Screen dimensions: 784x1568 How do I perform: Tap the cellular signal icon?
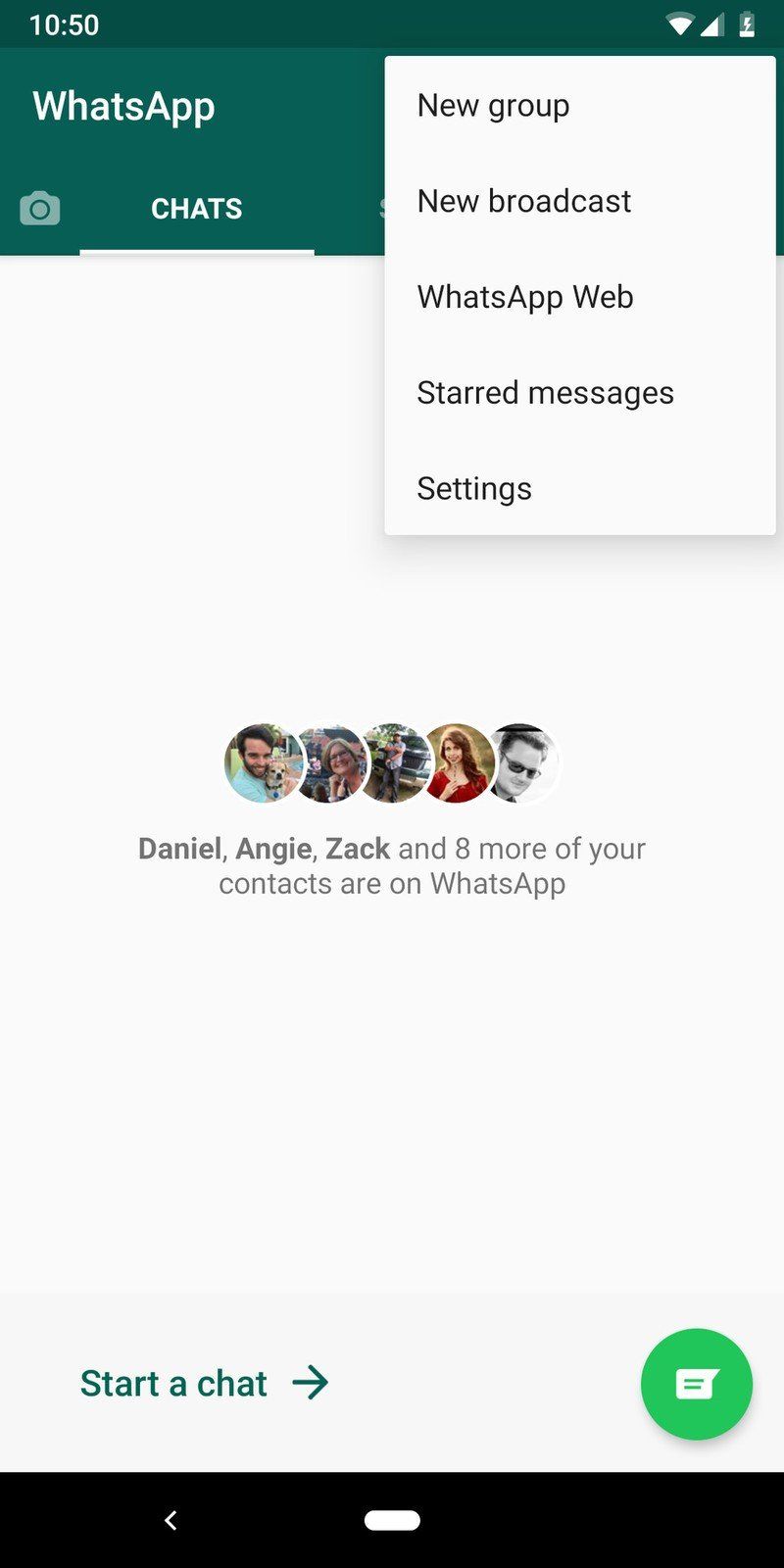[713, 24]
